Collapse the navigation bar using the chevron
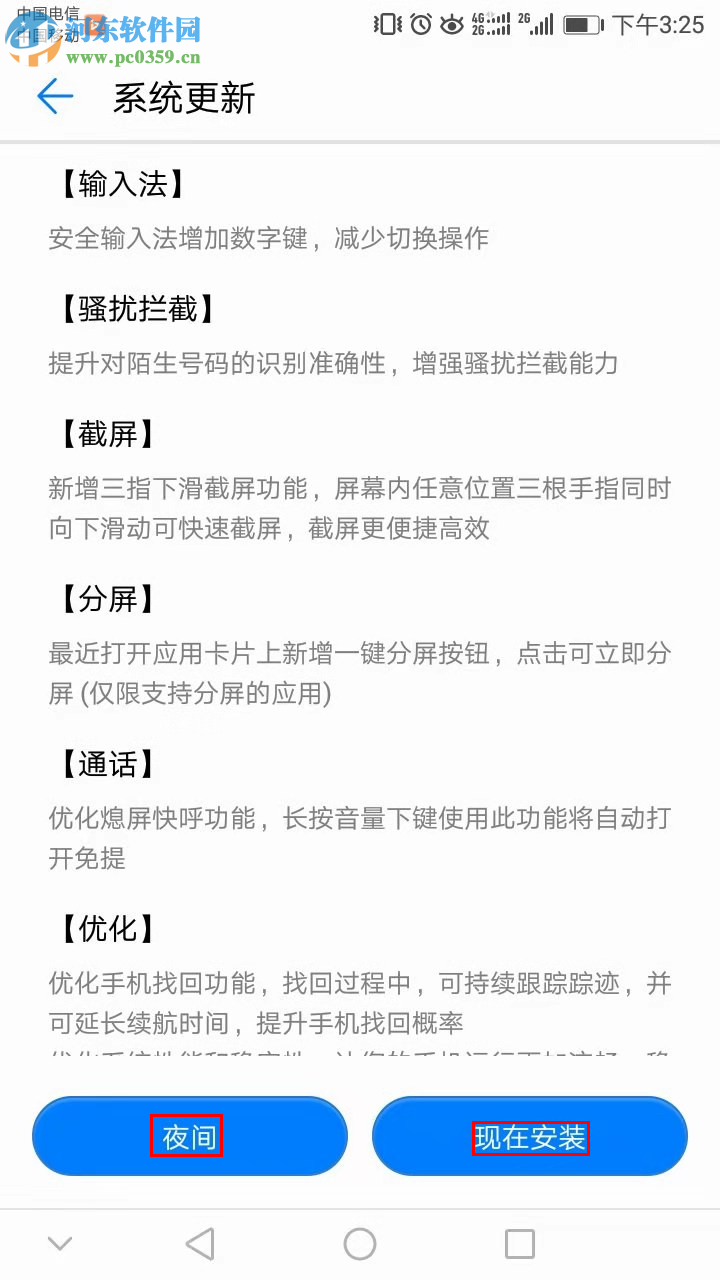The width and height of the screenshot is (720, 1280). [x=60, y=1243]
